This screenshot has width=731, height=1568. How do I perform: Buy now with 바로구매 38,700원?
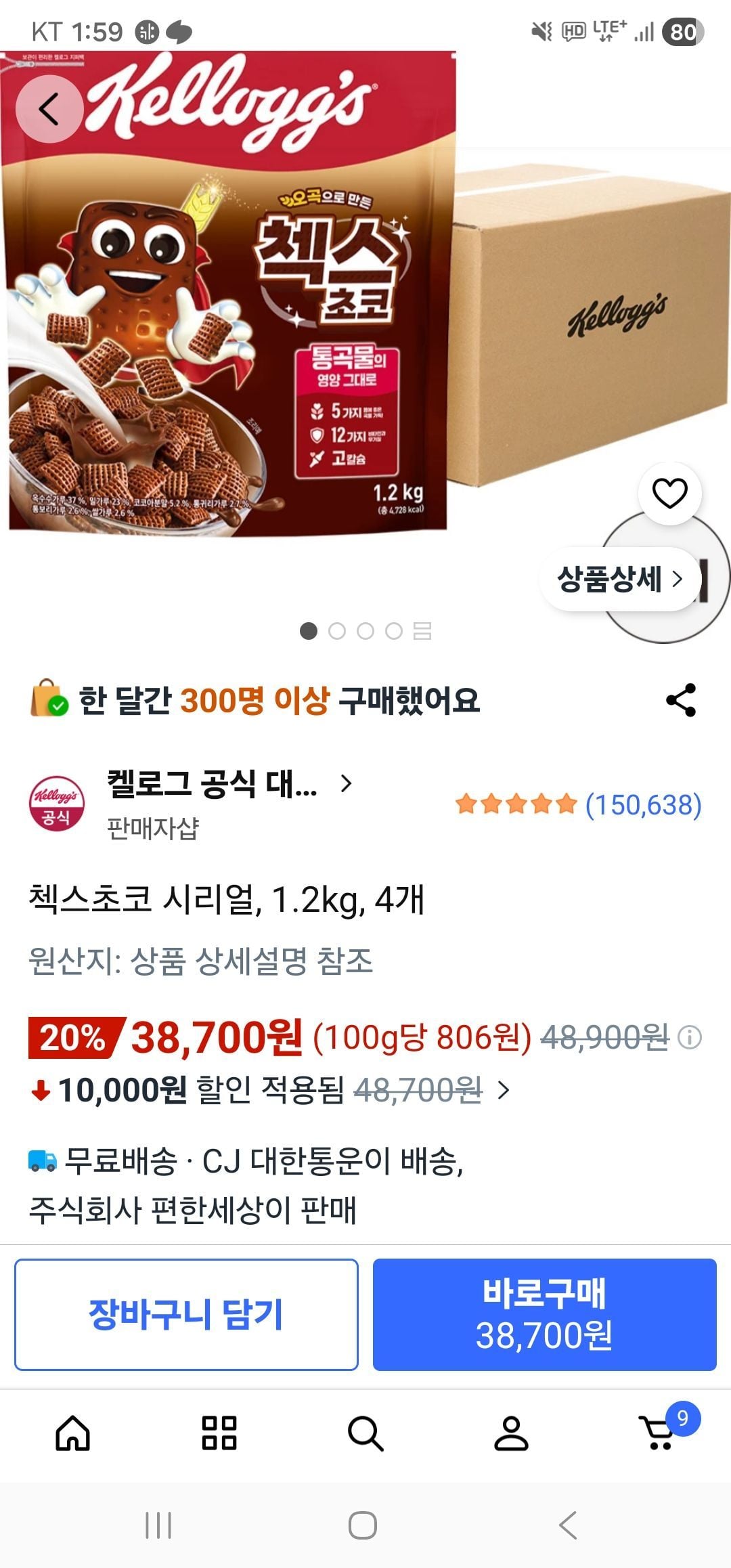544,1315
